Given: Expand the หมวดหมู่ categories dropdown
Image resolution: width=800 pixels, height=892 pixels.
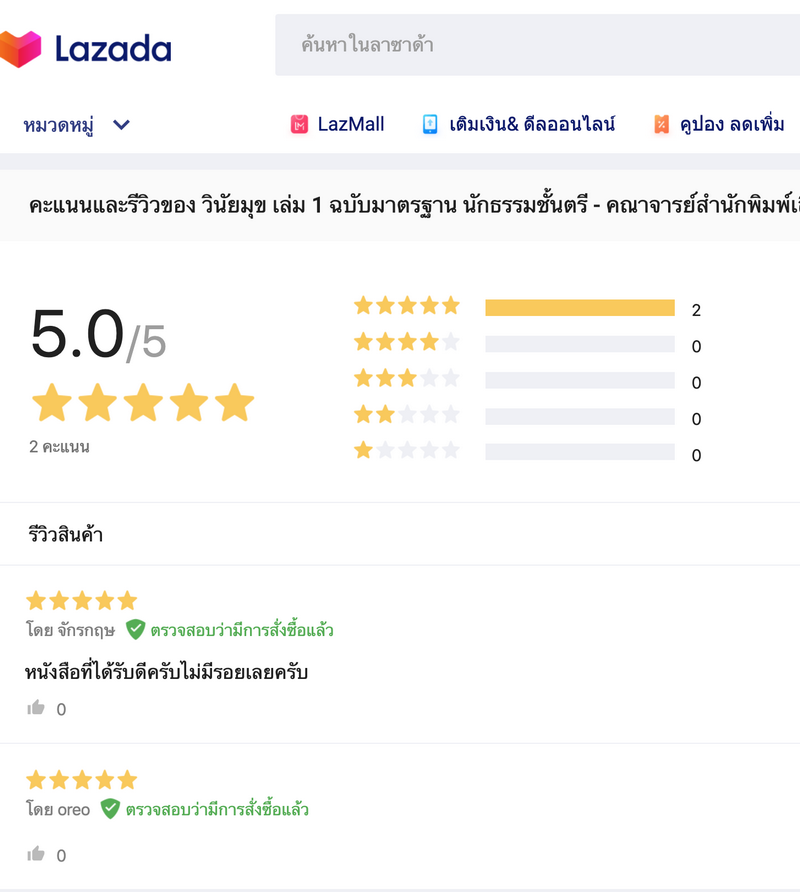Looking at the screenshot, I should (x=77, y=125).
